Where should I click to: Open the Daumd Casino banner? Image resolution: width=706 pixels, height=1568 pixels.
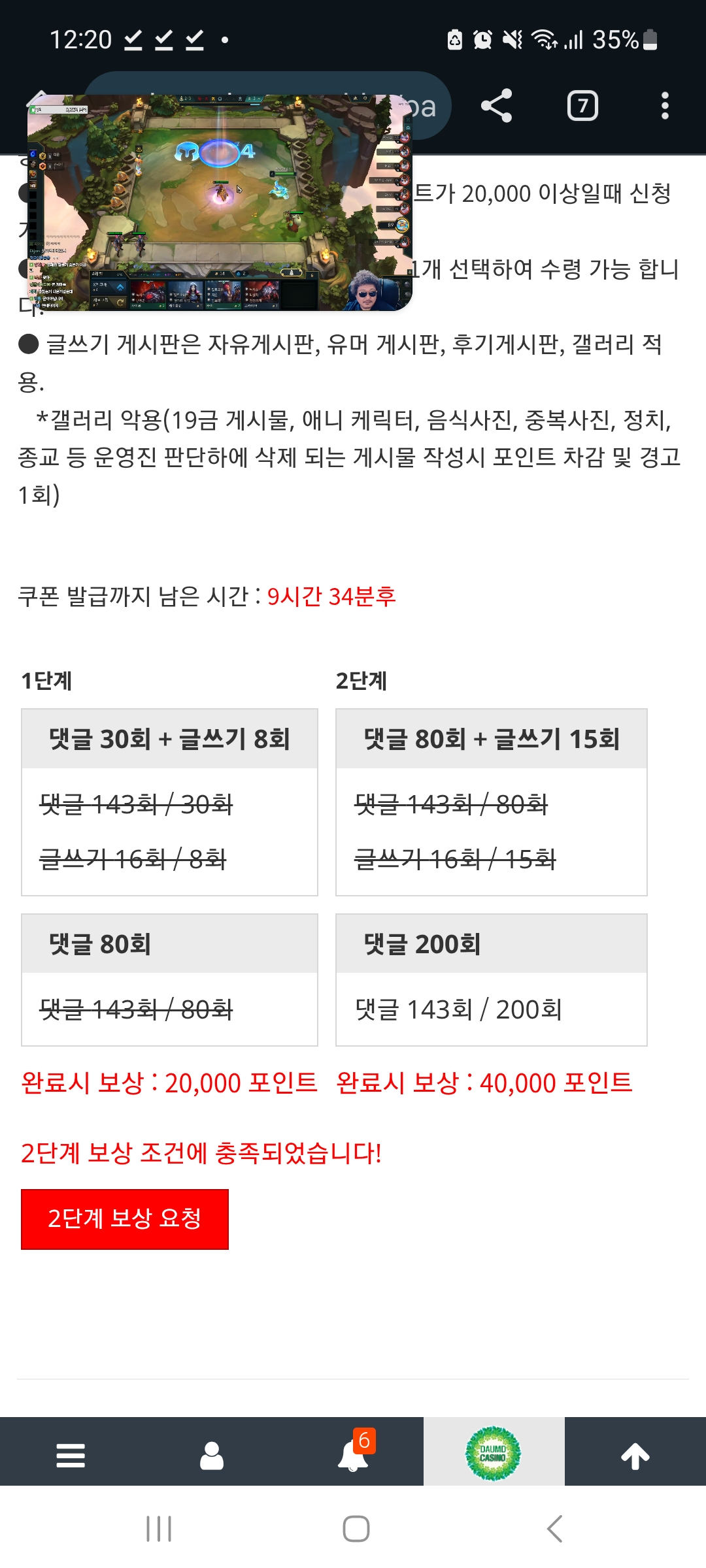pos(494,1454)
